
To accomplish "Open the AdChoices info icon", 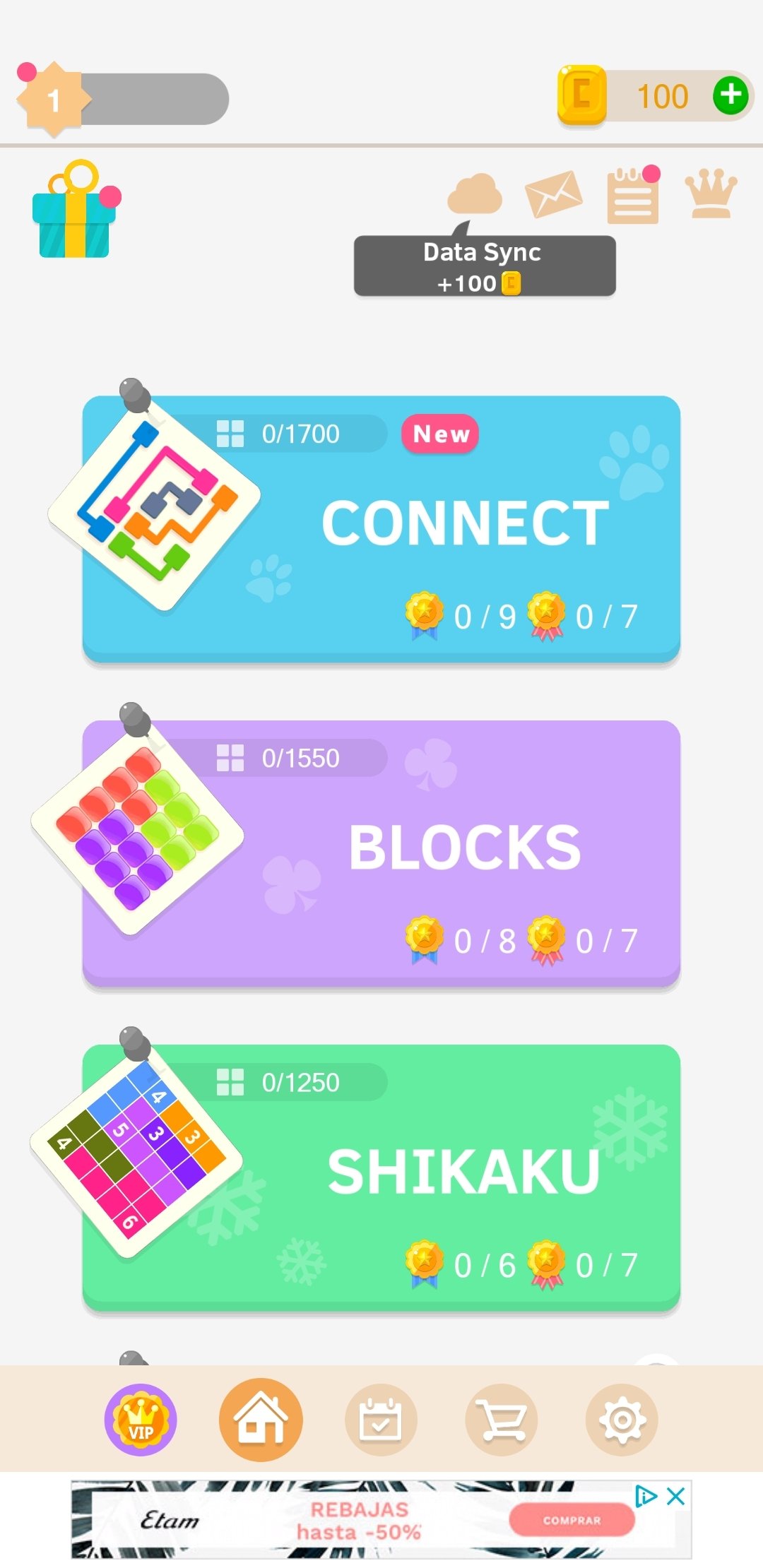I will [646, 1496].
